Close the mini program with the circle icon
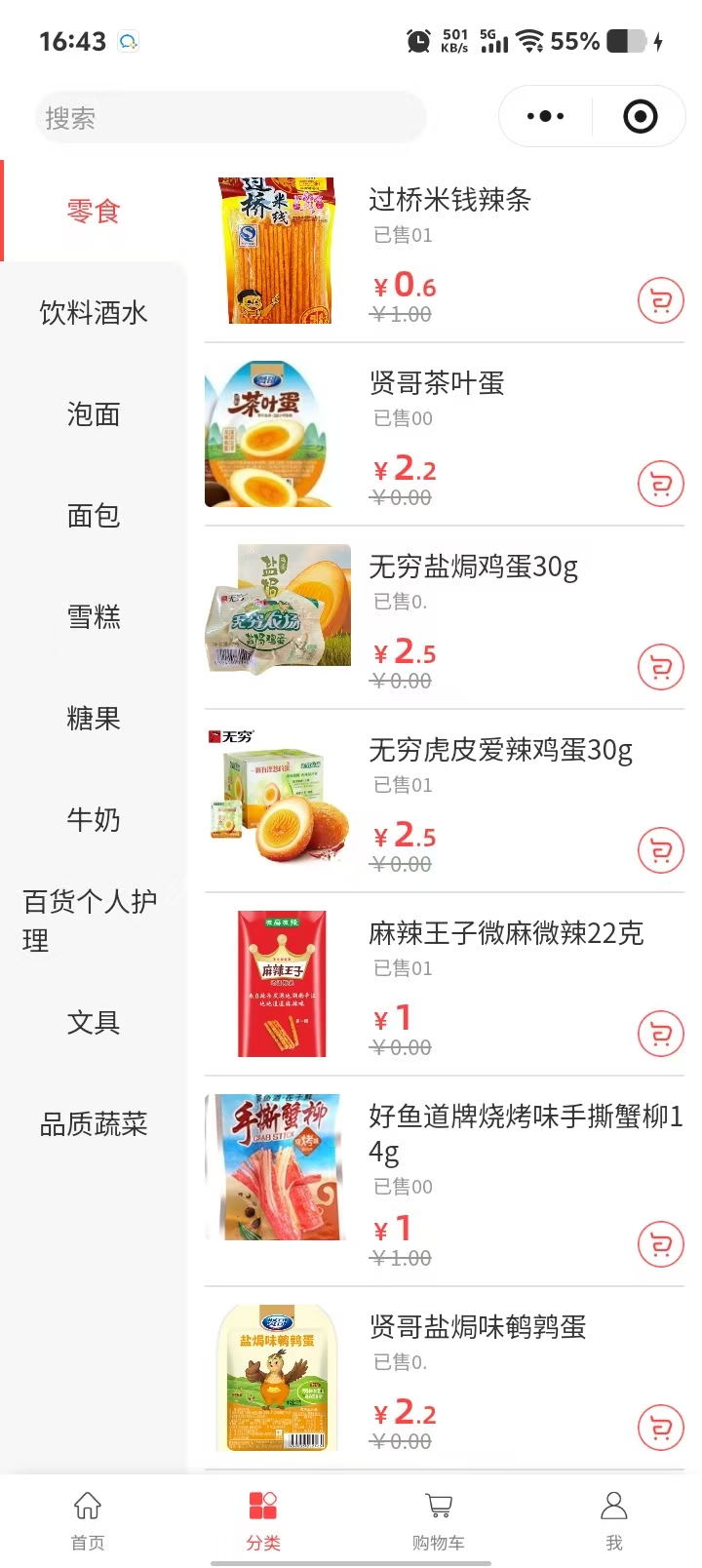The height and width of the screenshot is (1568, 702). point(640,116)
